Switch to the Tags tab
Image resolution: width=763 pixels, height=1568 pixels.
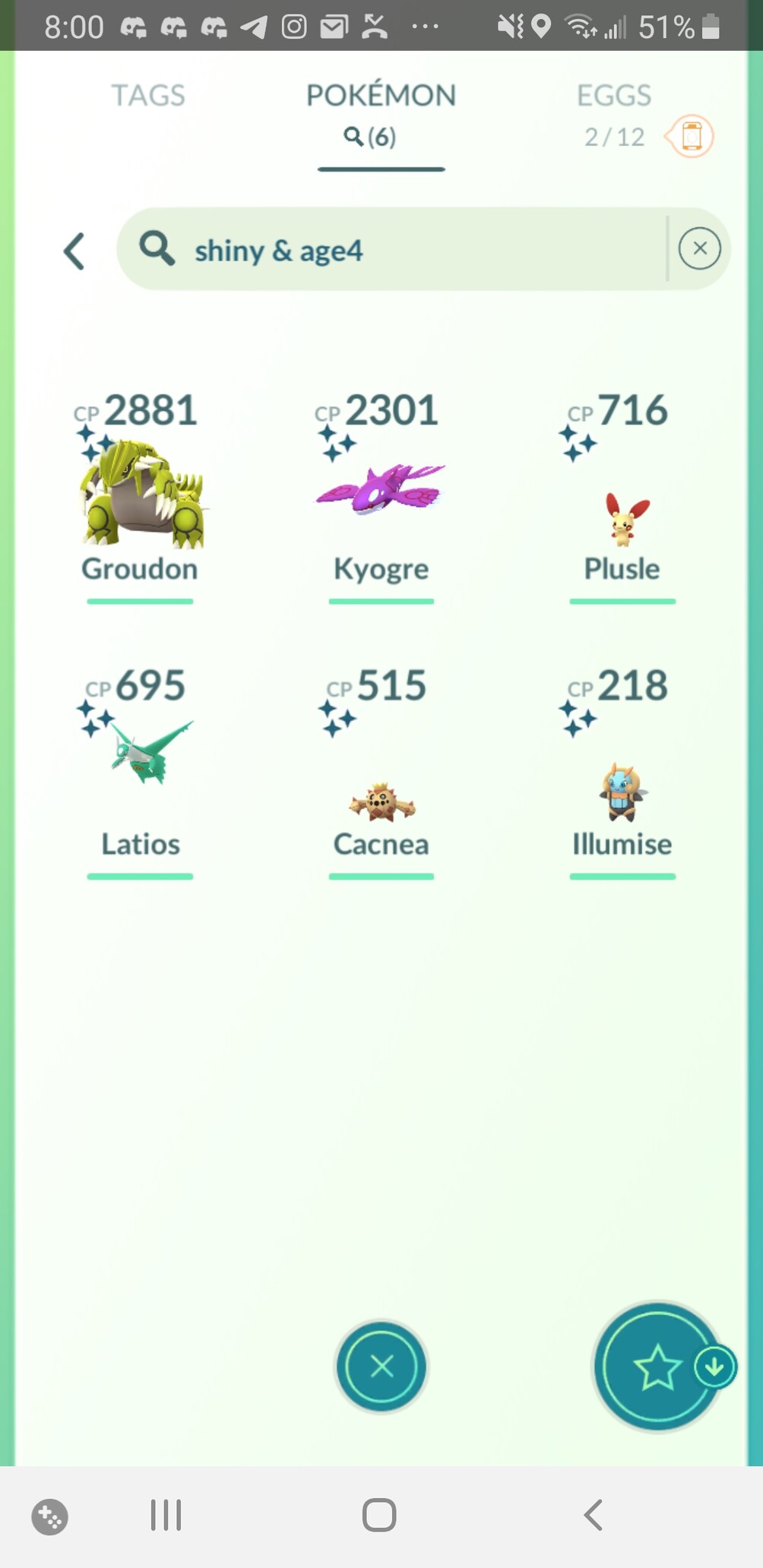(x=148, y=96)
